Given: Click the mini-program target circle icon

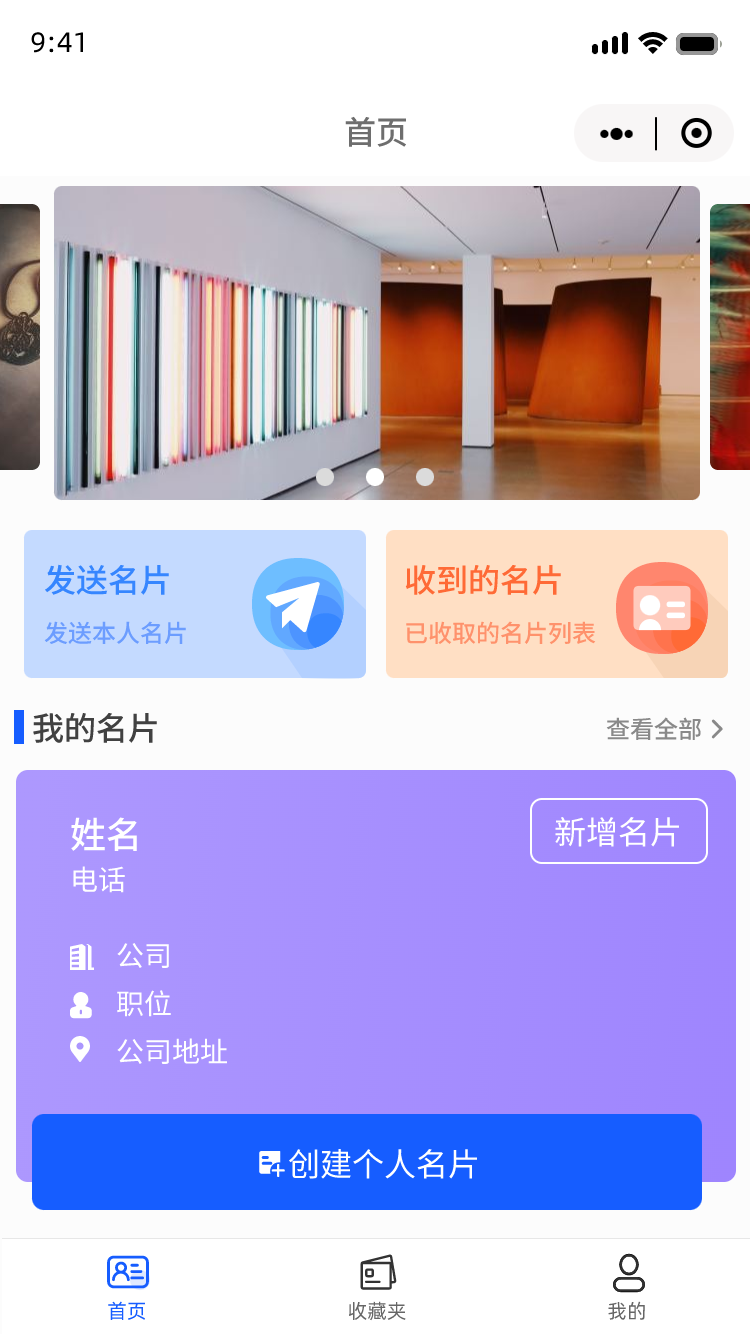Looking at the screenshot, I should click(x=696, y=132).
